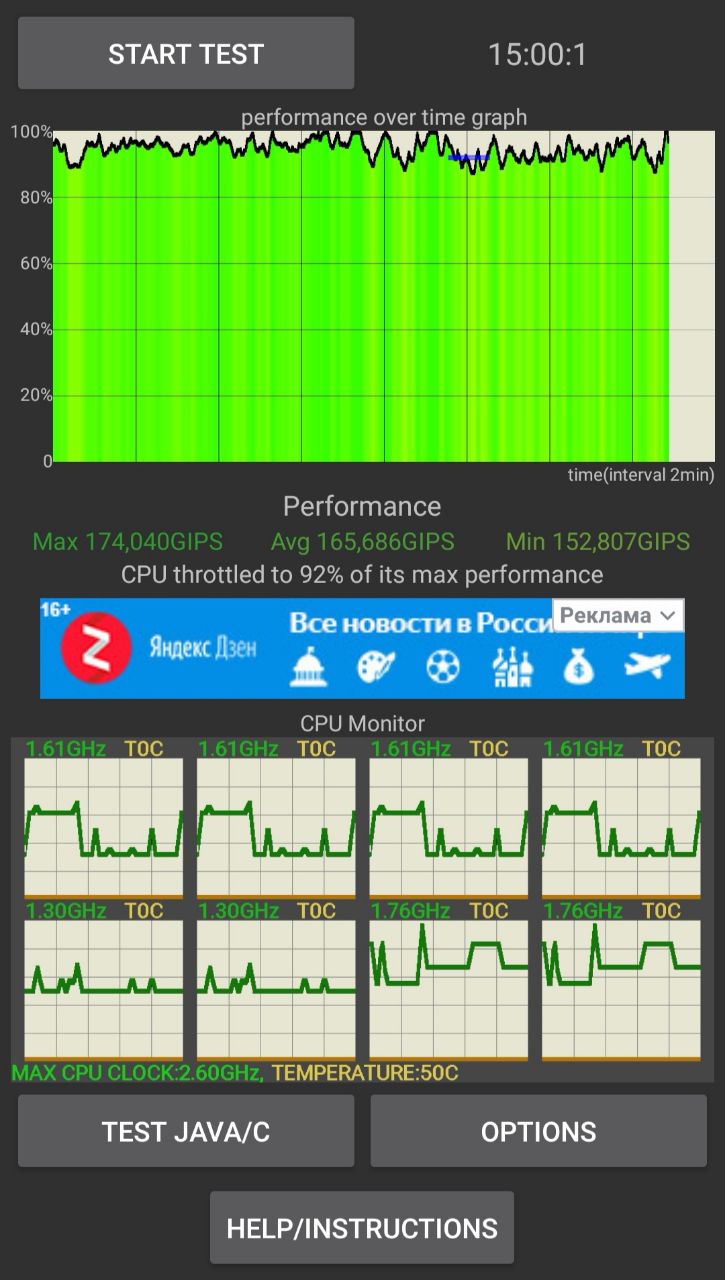Open HELP/INSTRUCTIONS
This screenshot has height=1280, width=725.
(362, 1228)
